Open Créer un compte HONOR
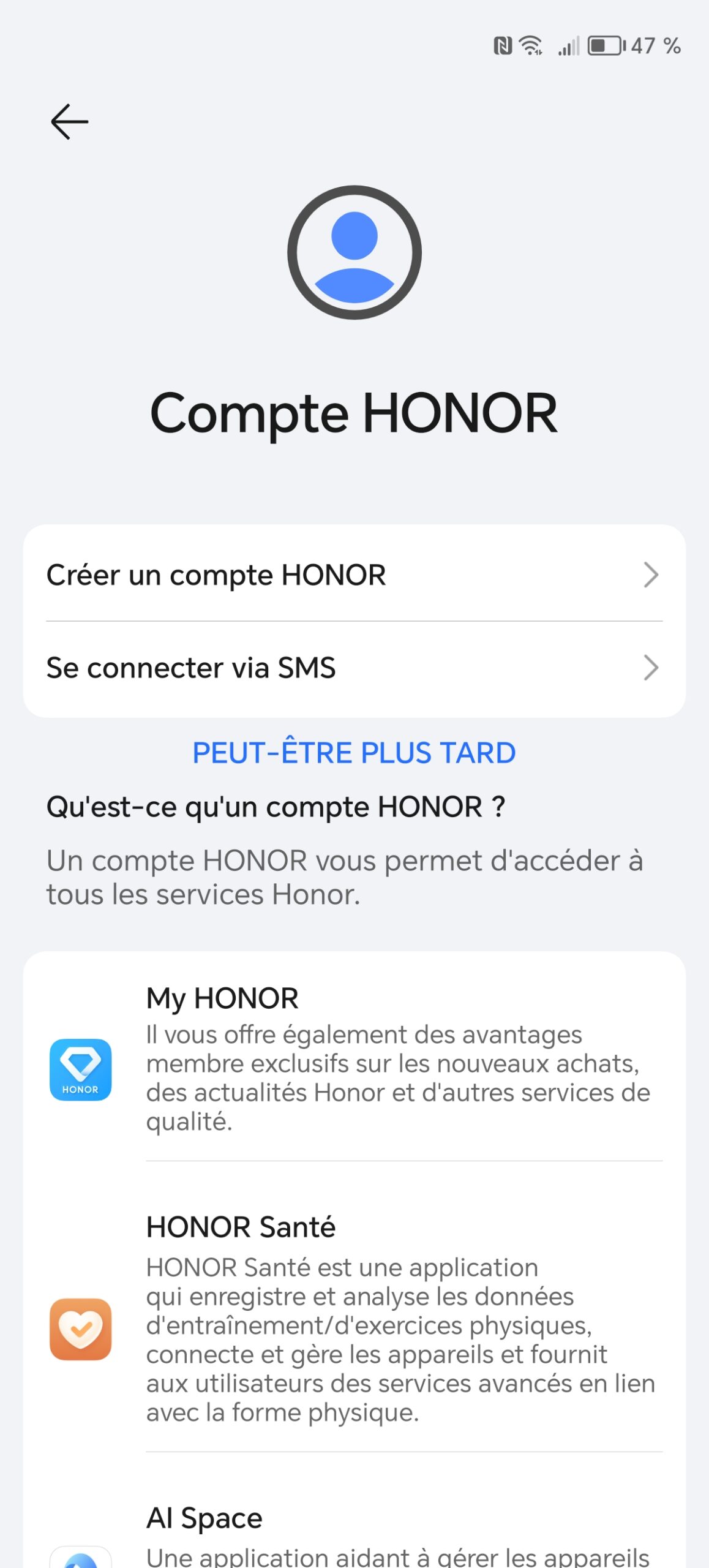Image resolution: width=709 pixels, height=1568 pixels. [x=354, y=575]
